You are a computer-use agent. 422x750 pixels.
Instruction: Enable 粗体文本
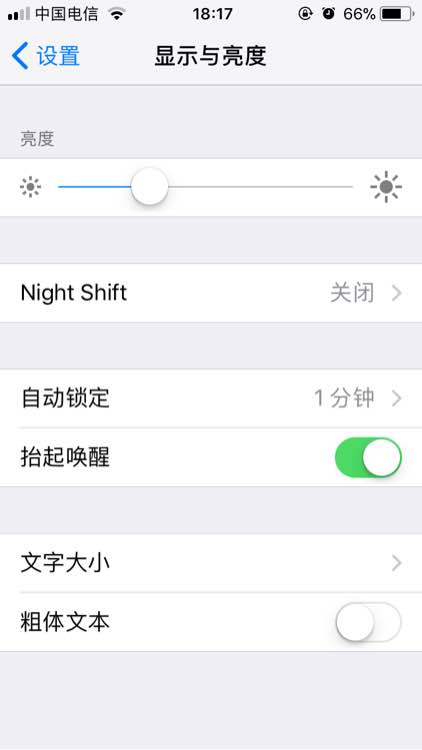(x=368, y=622)
